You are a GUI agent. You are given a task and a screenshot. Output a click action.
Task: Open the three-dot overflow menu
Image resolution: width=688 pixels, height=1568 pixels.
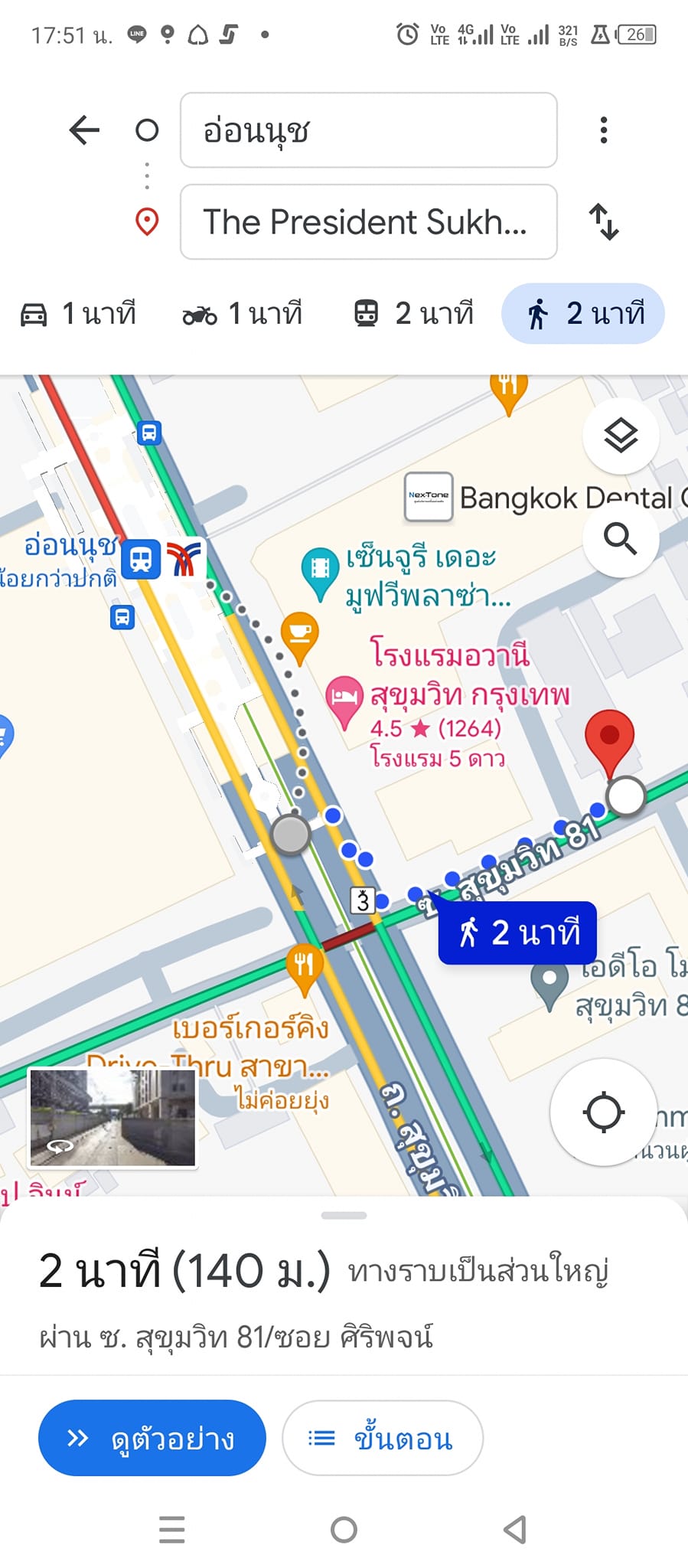(x=604, y=130)
